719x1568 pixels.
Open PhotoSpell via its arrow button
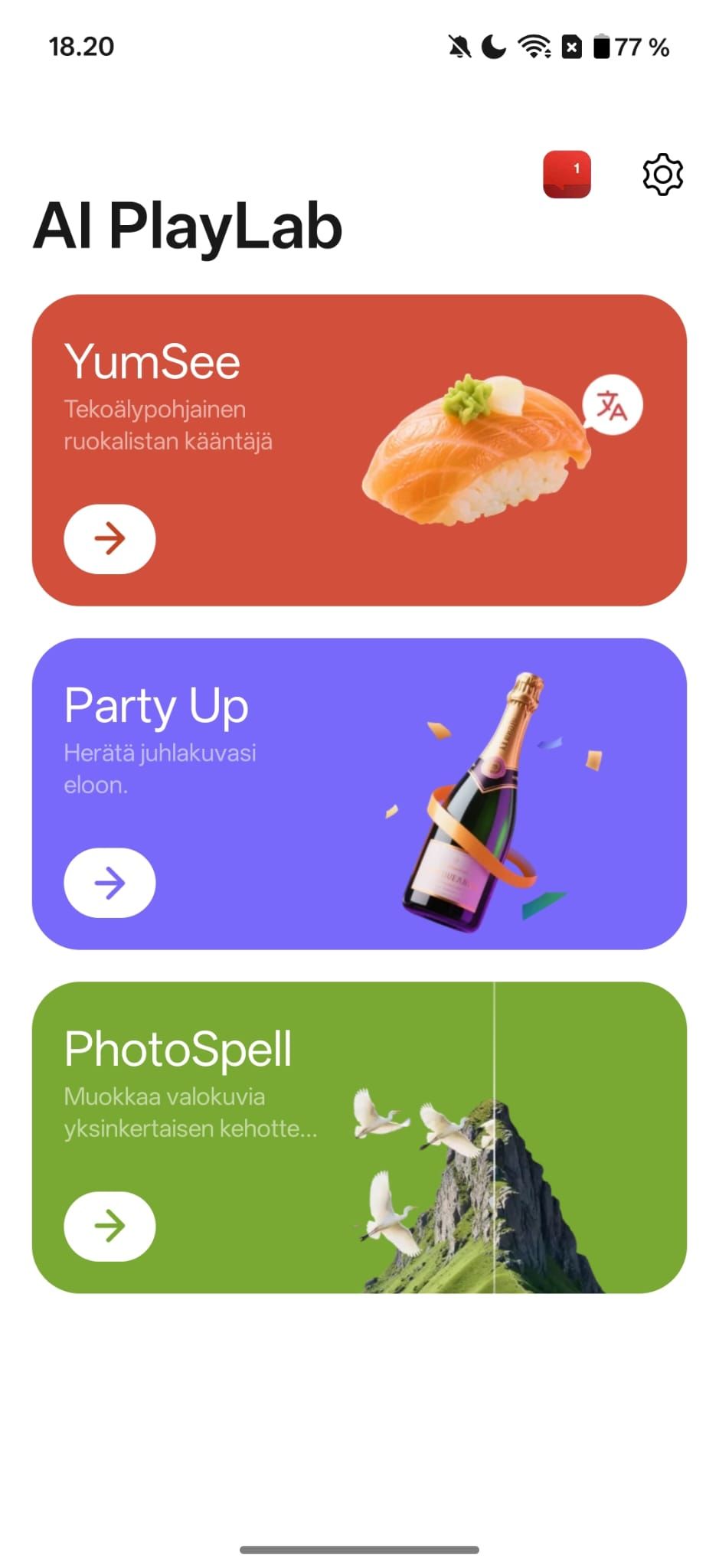pyautogui.click(x=109, y=1226)
